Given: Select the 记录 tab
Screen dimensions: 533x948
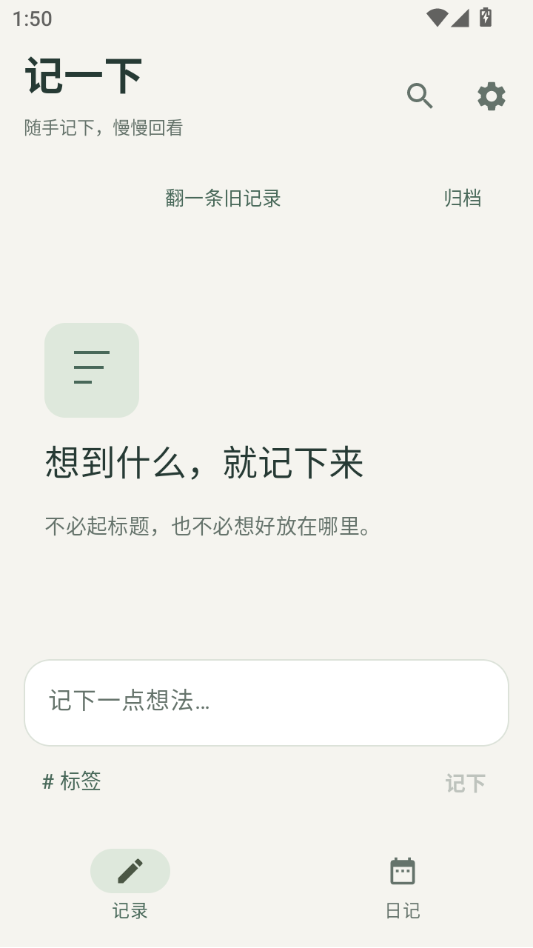Looking at the screenshot, I should [x=130, y=885].
